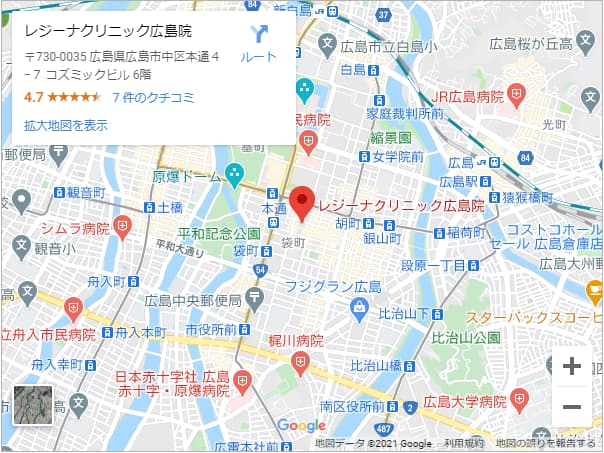Select the JR広島病院 hospital marker
Image resolution: width=604 pixels, height=453 pixels.
tap(517, 96)
